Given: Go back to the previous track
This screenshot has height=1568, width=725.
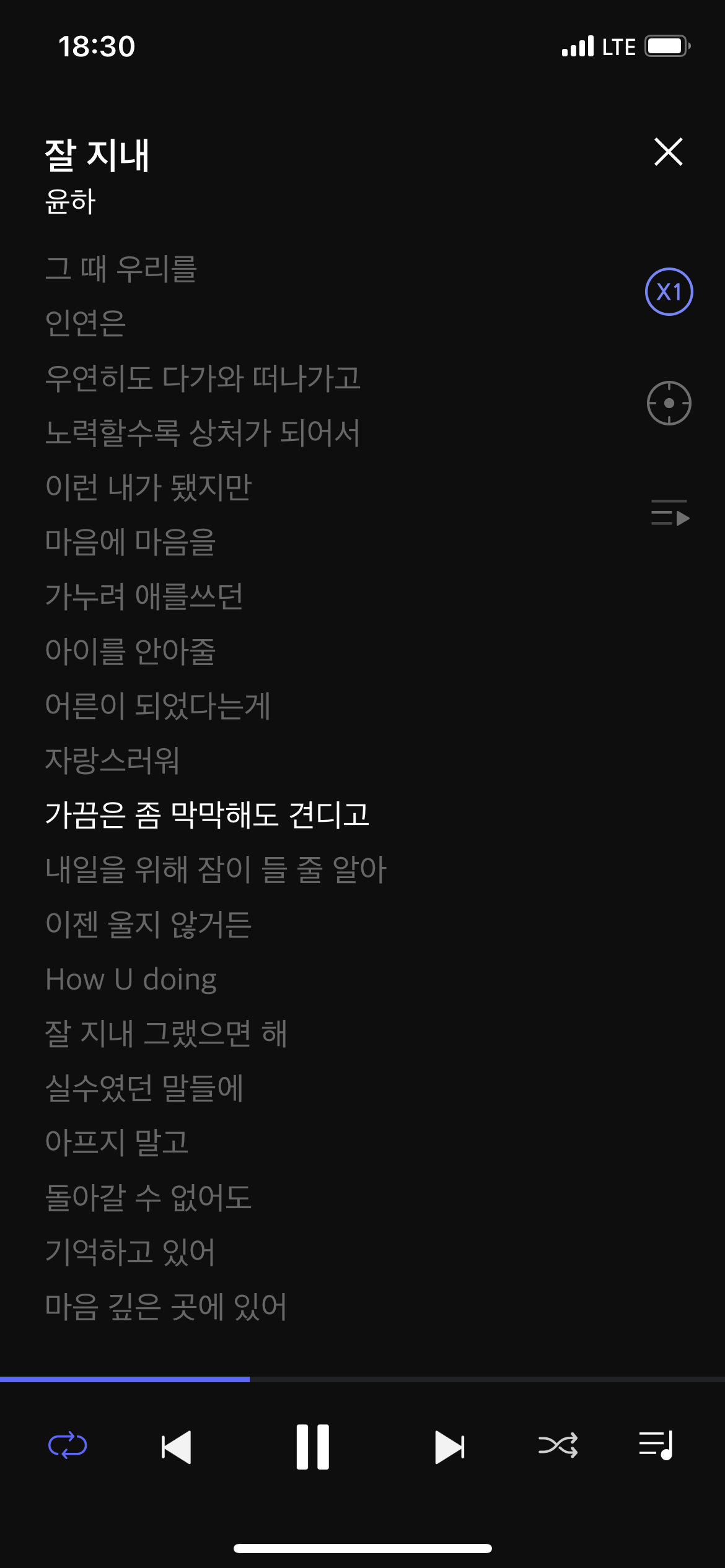Looking at the screenshot, I should (177, 1447).
